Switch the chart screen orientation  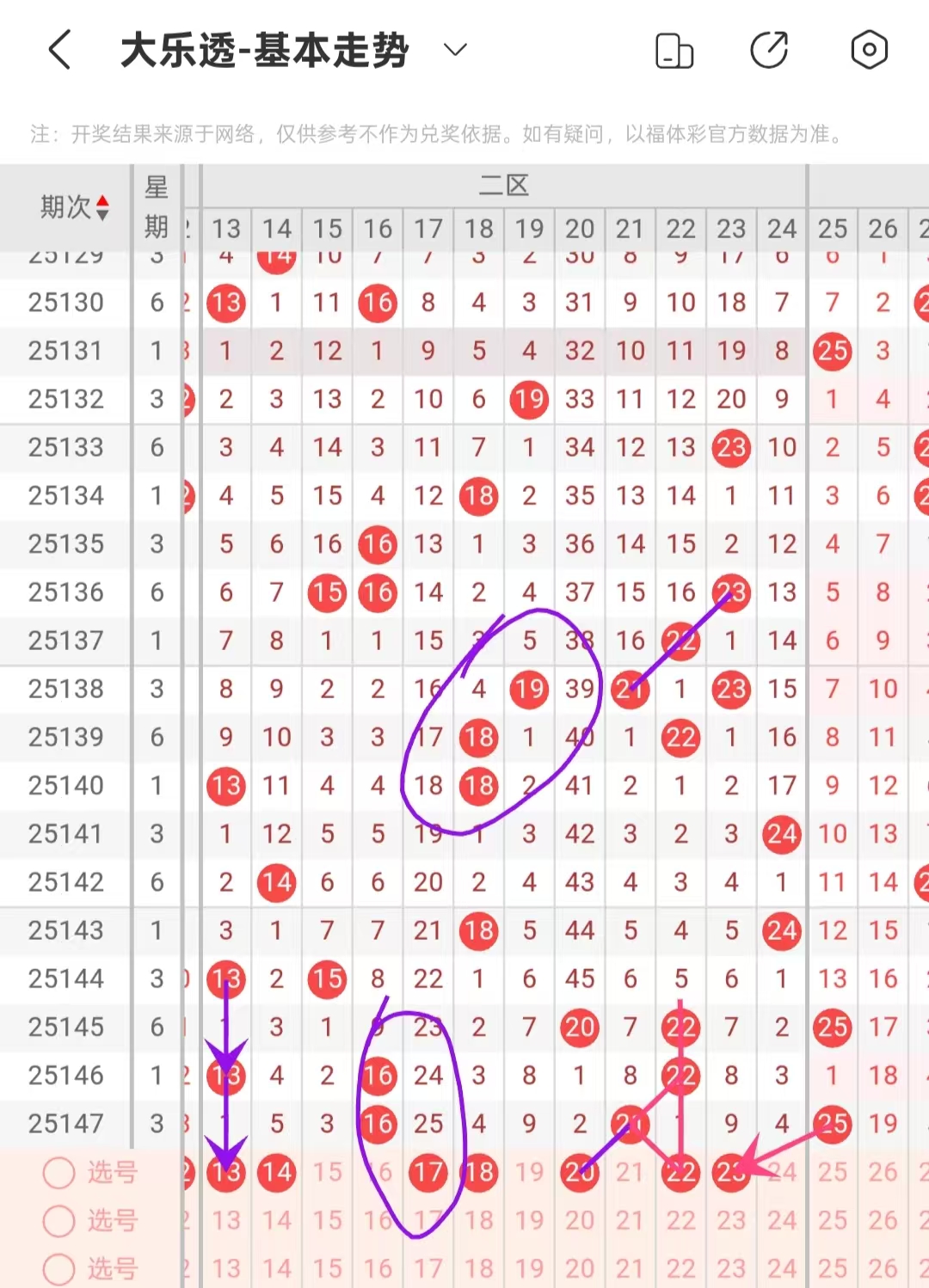(x=674, y=50)
